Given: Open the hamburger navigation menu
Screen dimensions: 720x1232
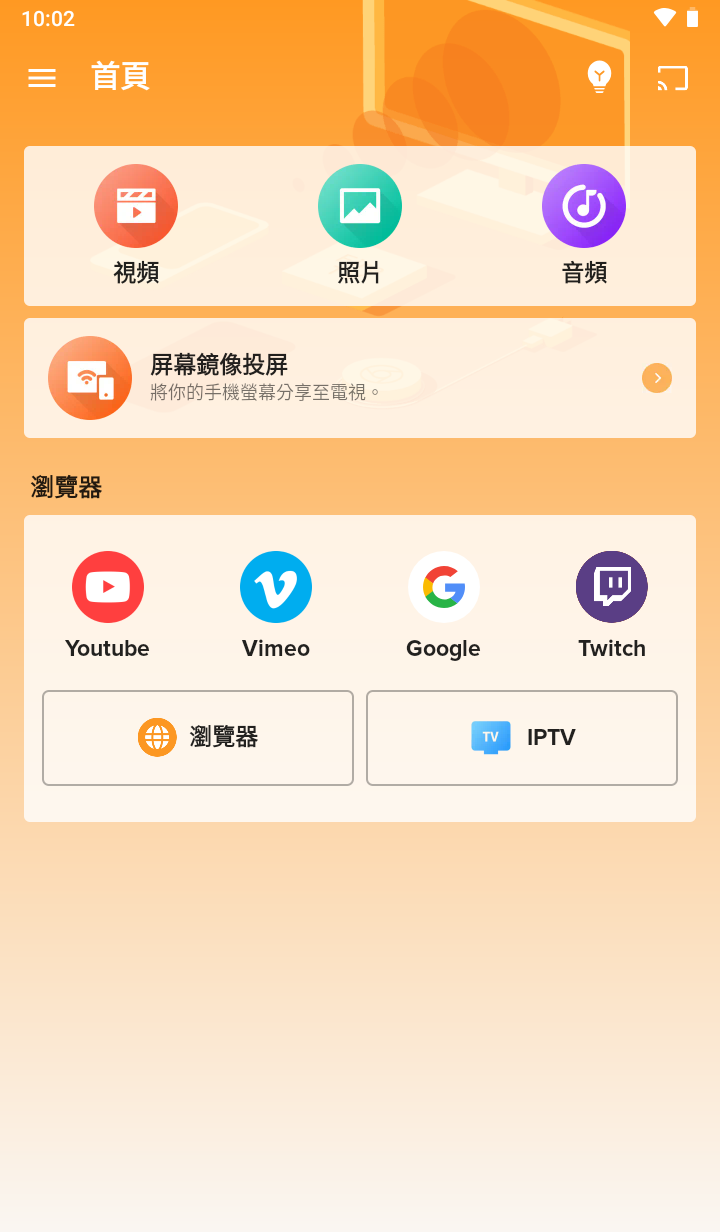Looking at the screenshot, I should [x=41, y=77].
